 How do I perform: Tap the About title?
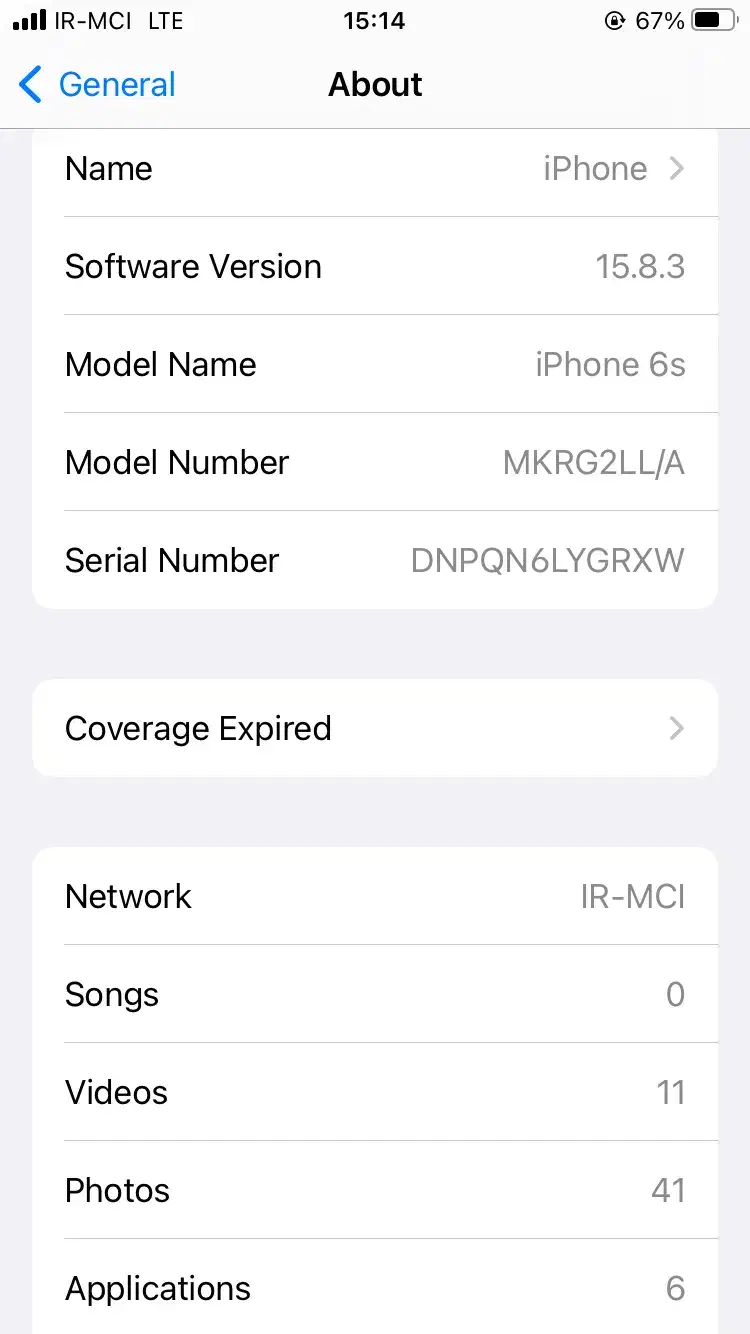pos(375,84)
